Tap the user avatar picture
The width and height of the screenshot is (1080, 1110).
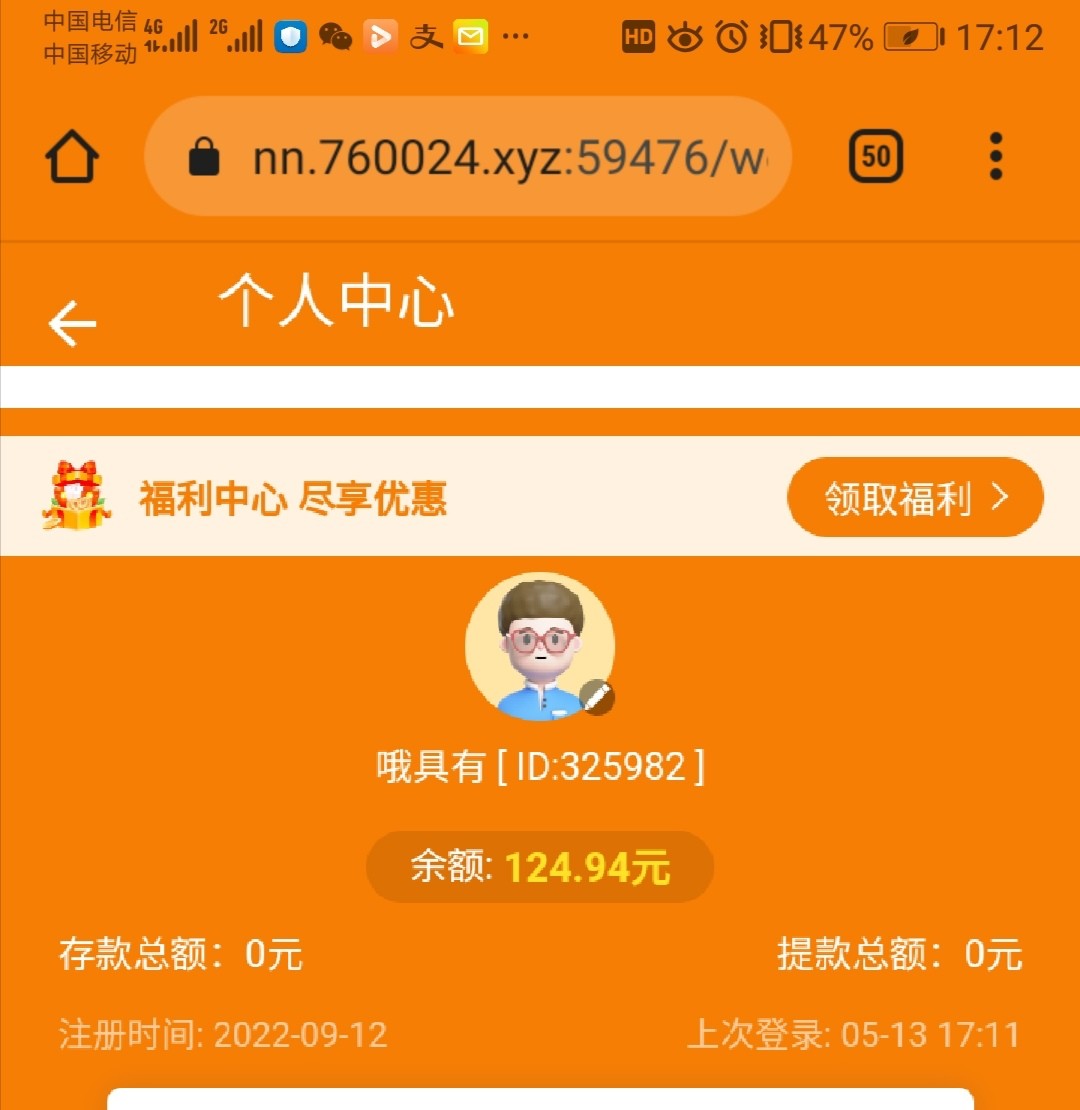coord(540,645)
